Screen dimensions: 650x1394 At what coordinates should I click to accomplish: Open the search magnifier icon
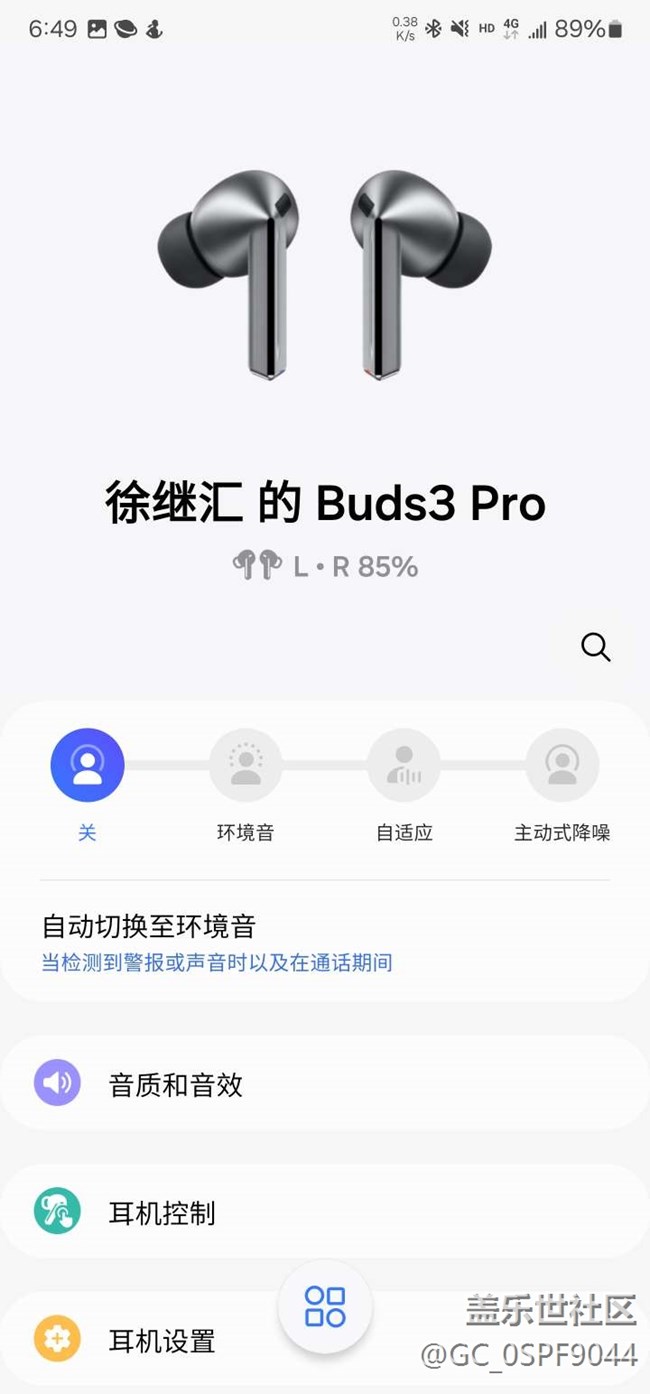(595, 647)
